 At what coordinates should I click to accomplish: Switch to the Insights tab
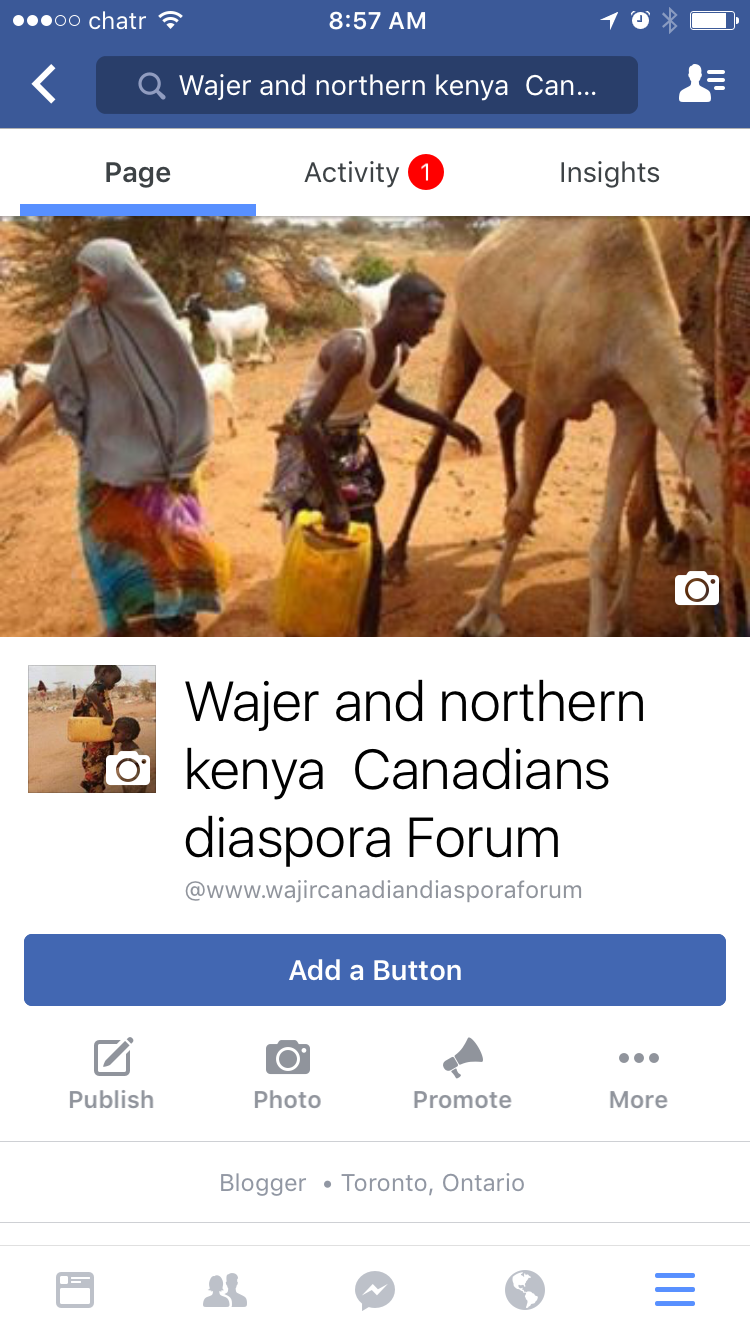[x=609, y=173]
